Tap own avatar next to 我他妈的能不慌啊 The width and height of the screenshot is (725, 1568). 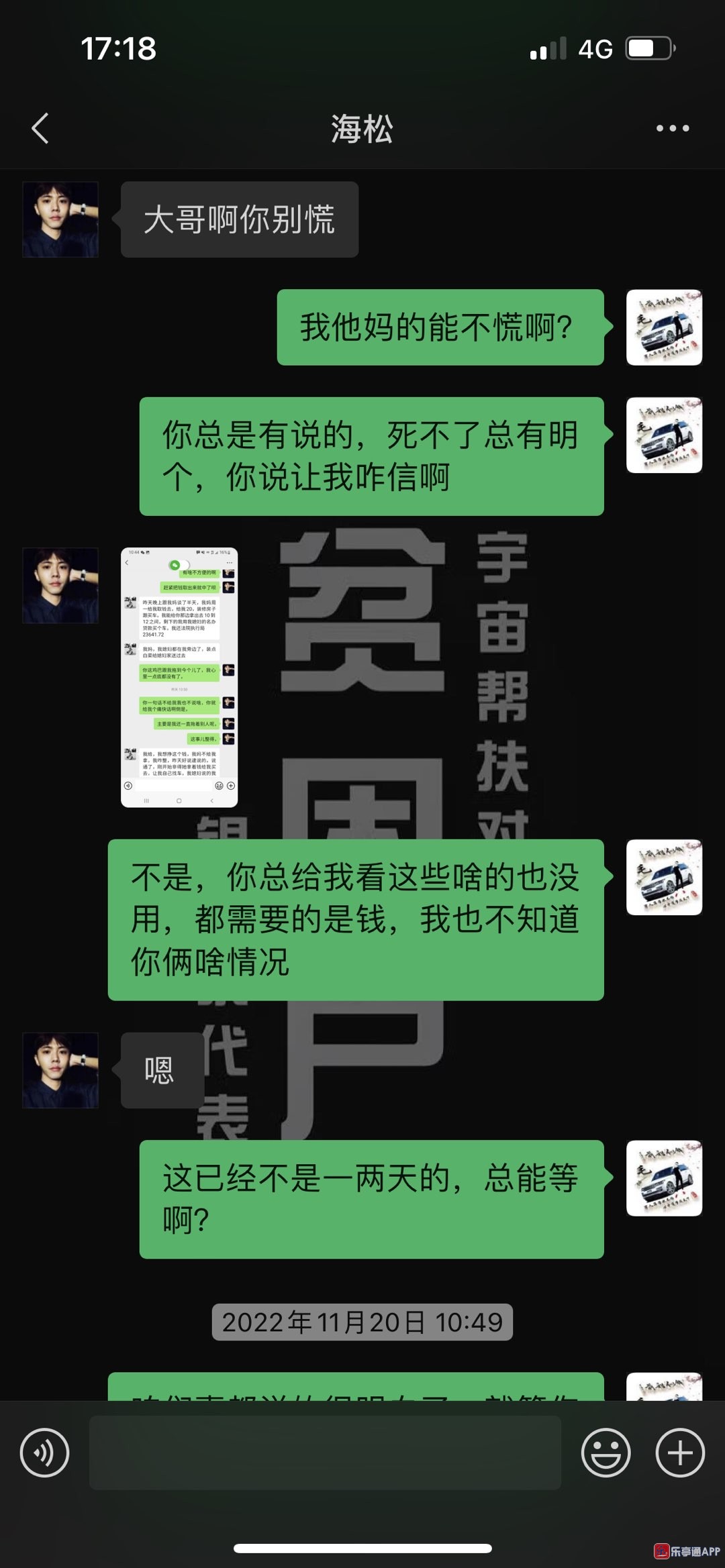[x=664, y=327]
